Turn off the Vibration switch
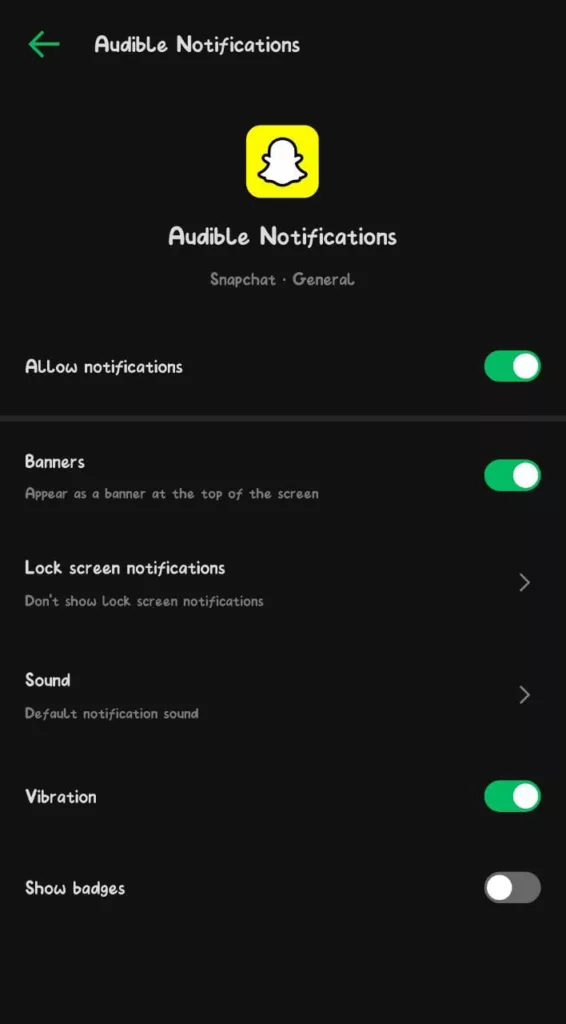Image resolution: width=566 pixels, height=1024 pixels. coord(512,796)
